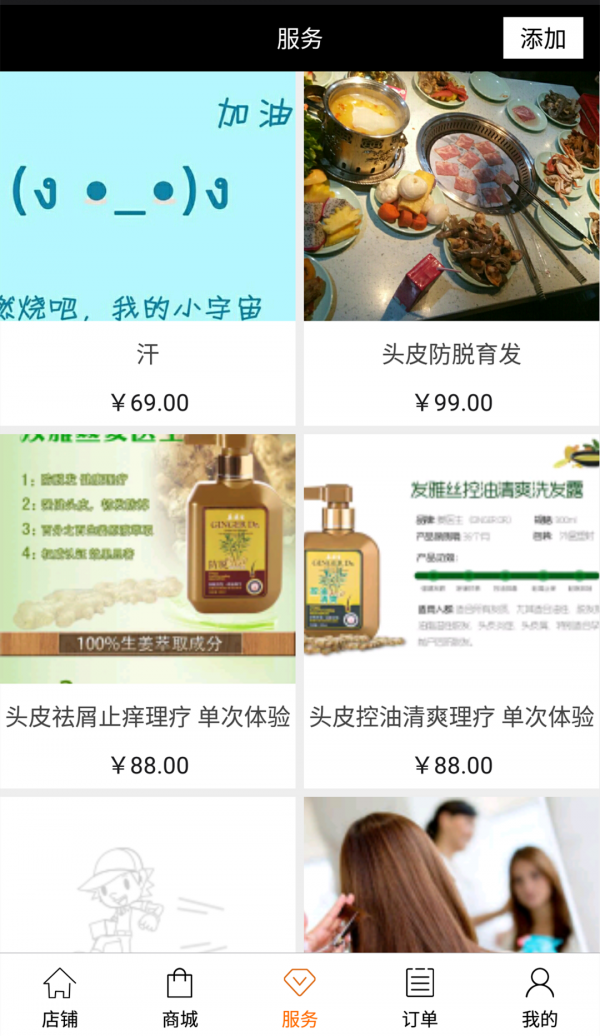This screenshot has width=600, height=1036.
Task: View 头皮控油清爽理疗 单次体验 service
Action: coord(451,610)
